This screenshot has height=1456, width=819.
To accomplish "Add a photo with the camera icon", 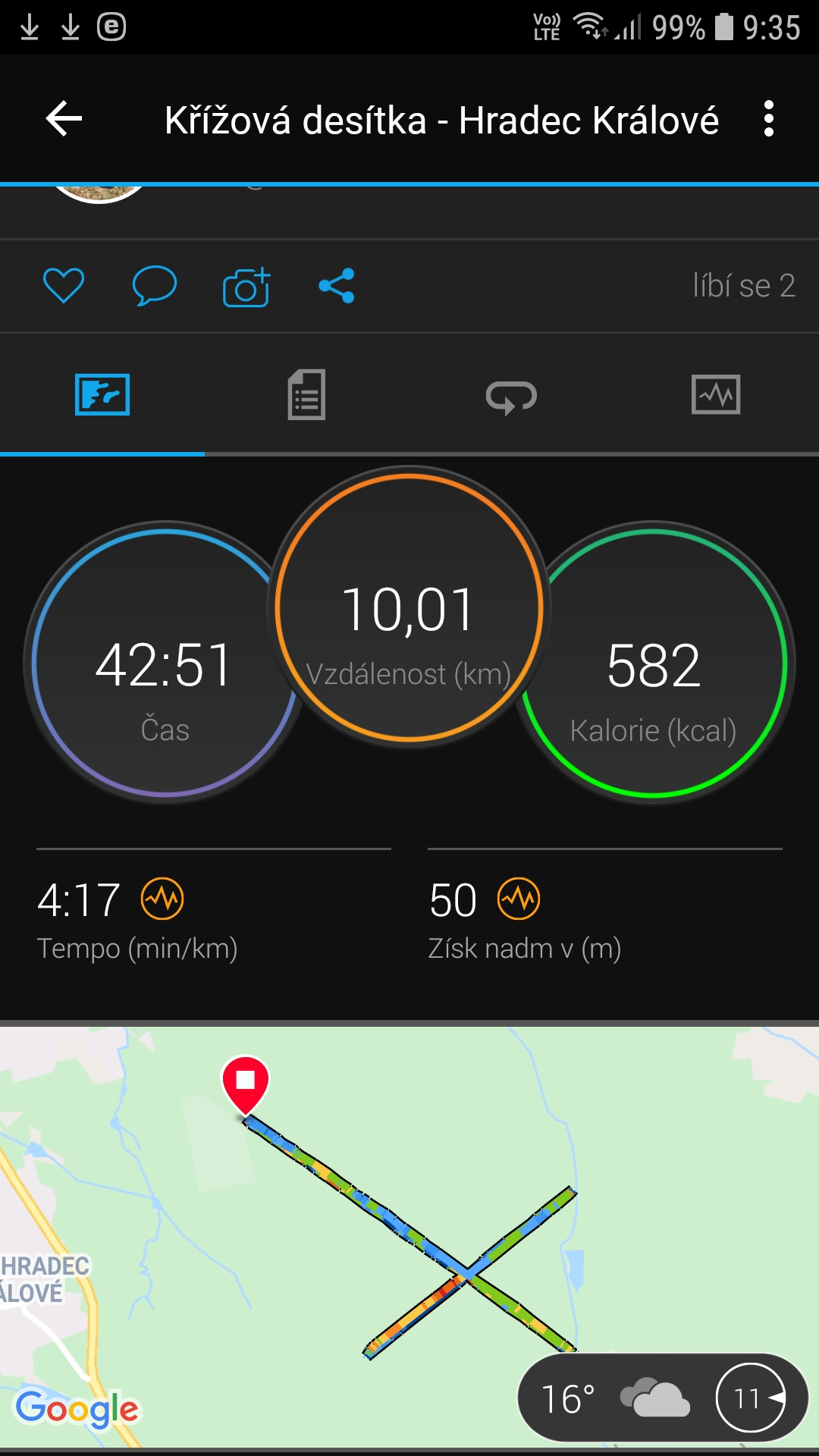I will tap(246, 287).
